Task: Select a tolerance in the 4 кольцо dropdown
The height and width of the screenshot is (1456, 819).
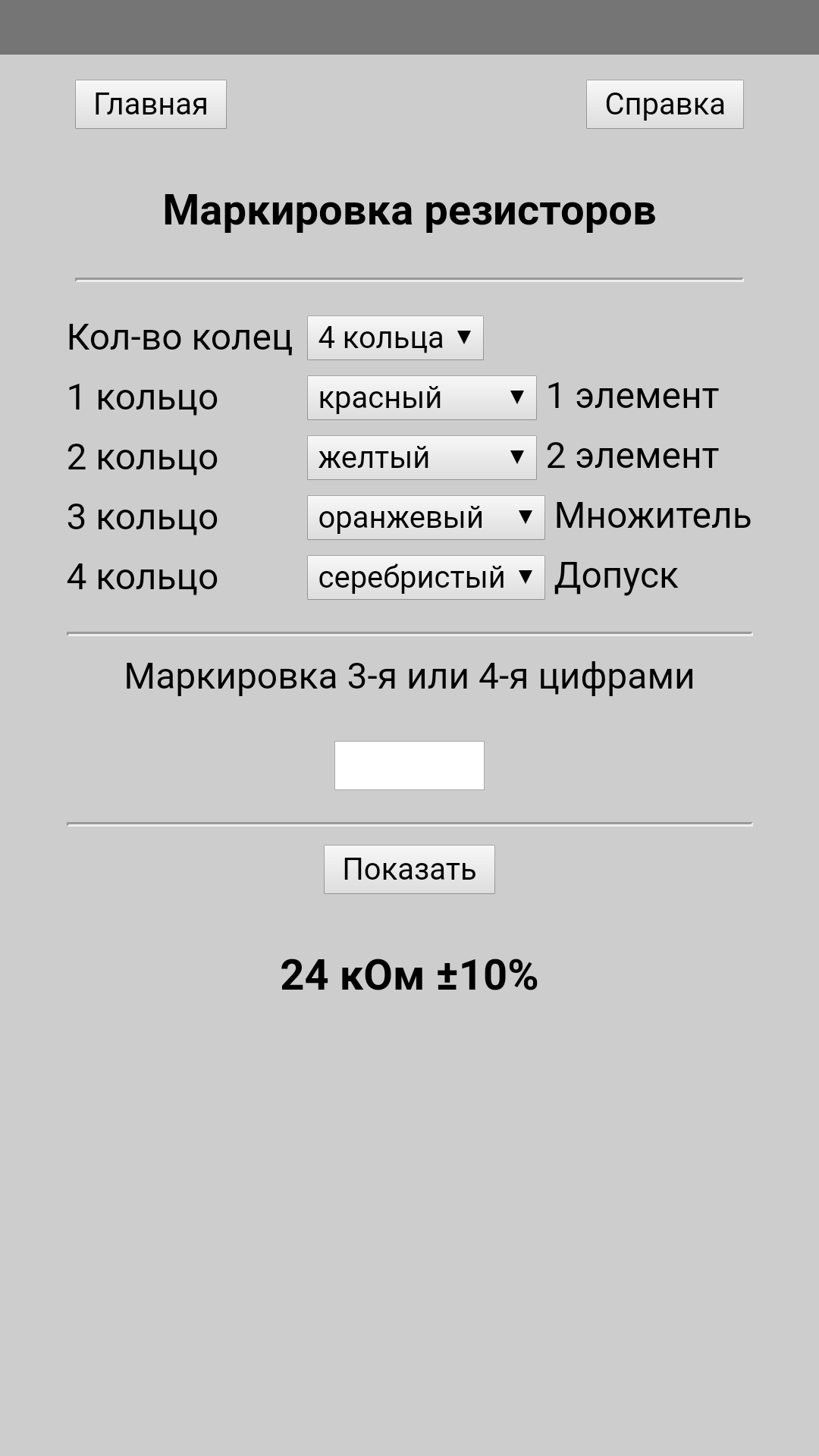Action: (425, 577)
